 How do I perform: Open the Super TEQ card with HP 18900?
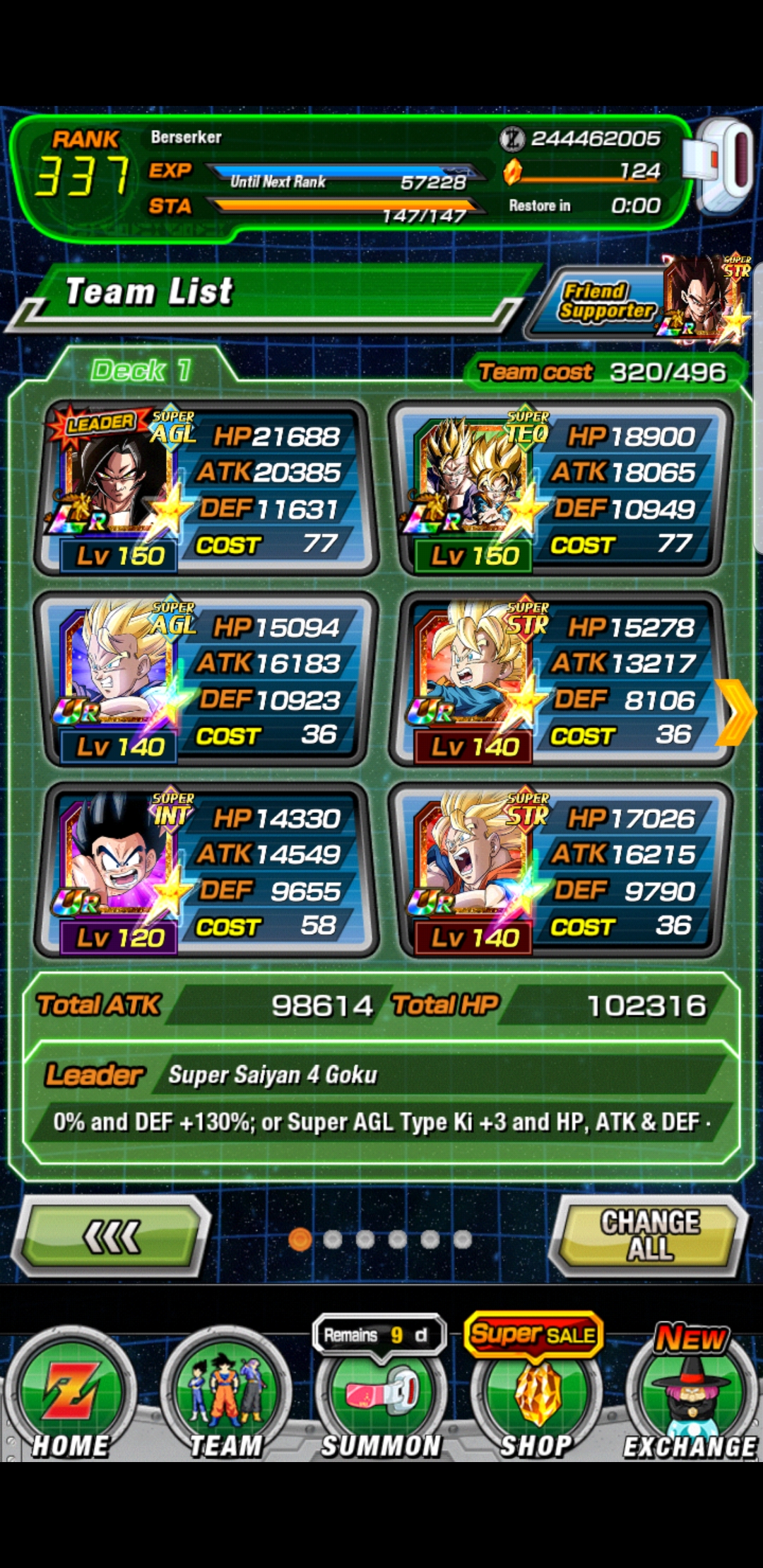(x=560, y=489)
